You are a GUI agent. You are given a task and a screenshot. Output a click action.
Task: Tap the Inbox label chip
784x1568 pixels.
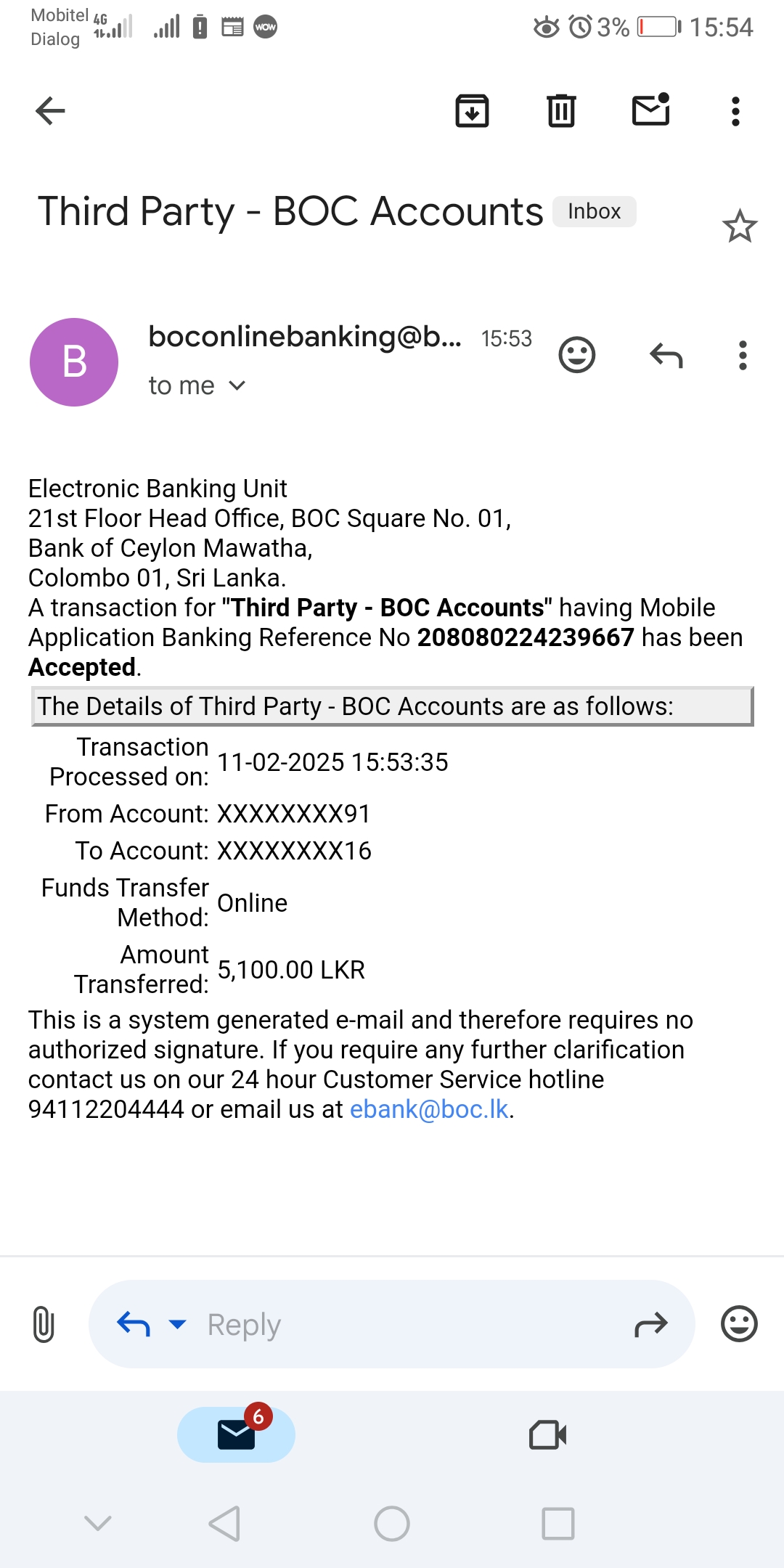(x=594, y=211)
